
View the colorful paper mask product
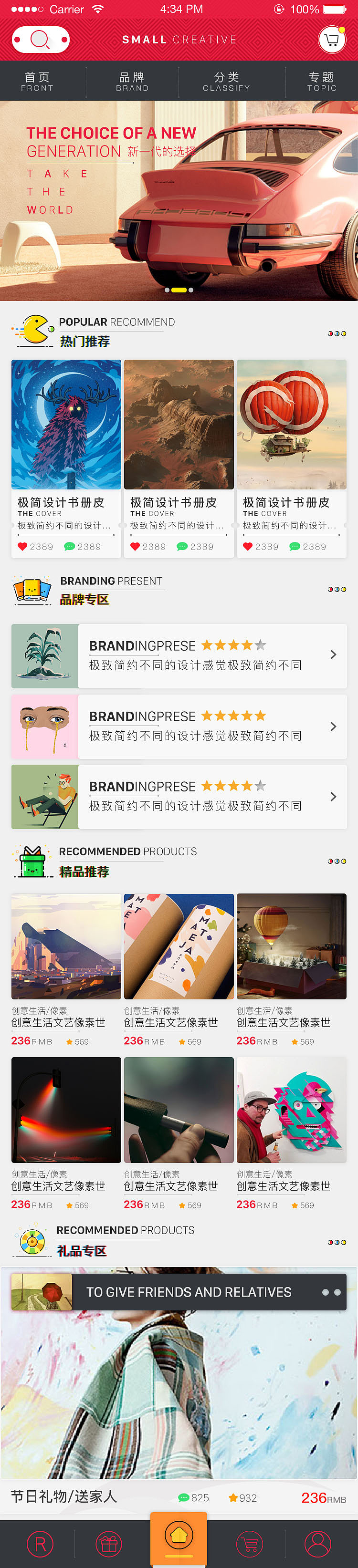[x=292, y=1133]
